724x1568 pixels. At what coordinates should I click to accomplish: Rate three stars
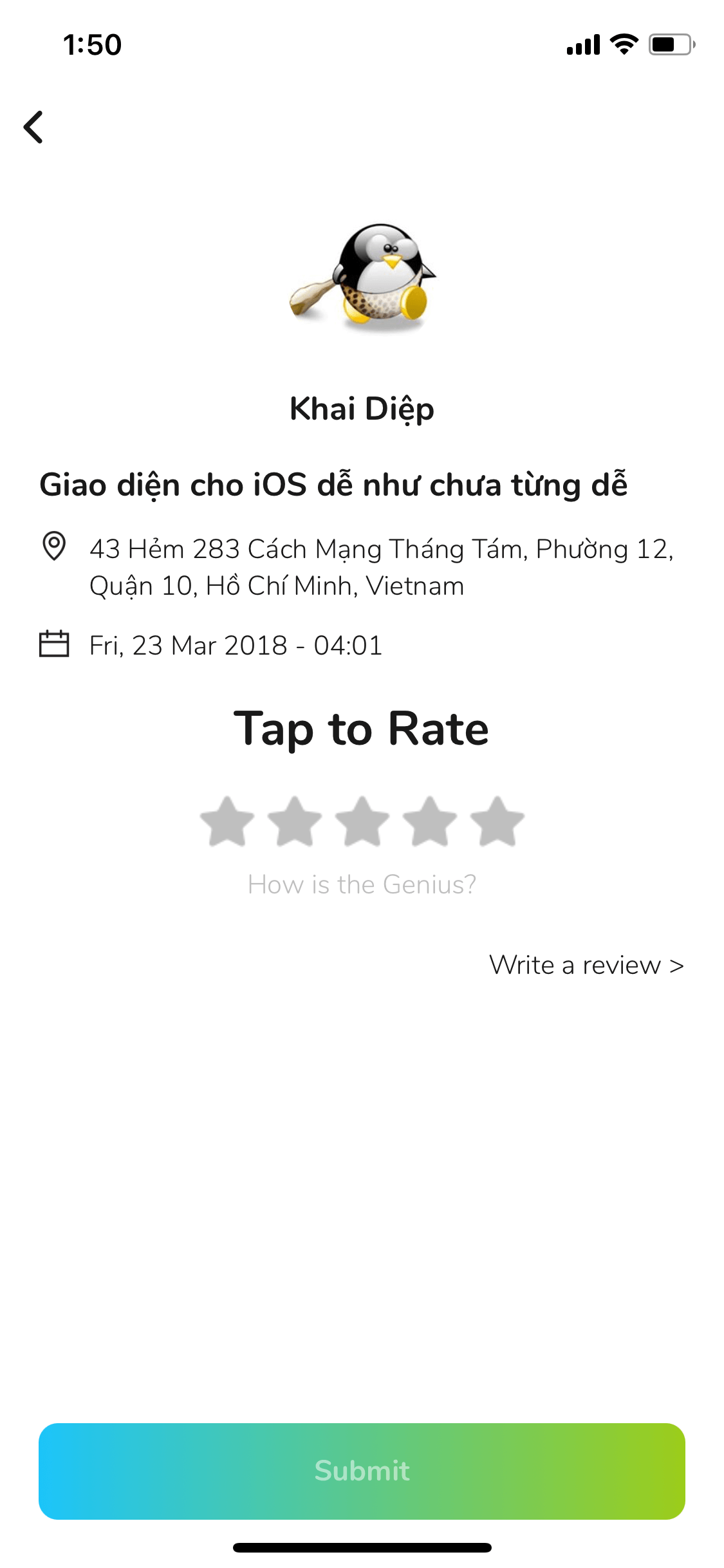point(362,821)
